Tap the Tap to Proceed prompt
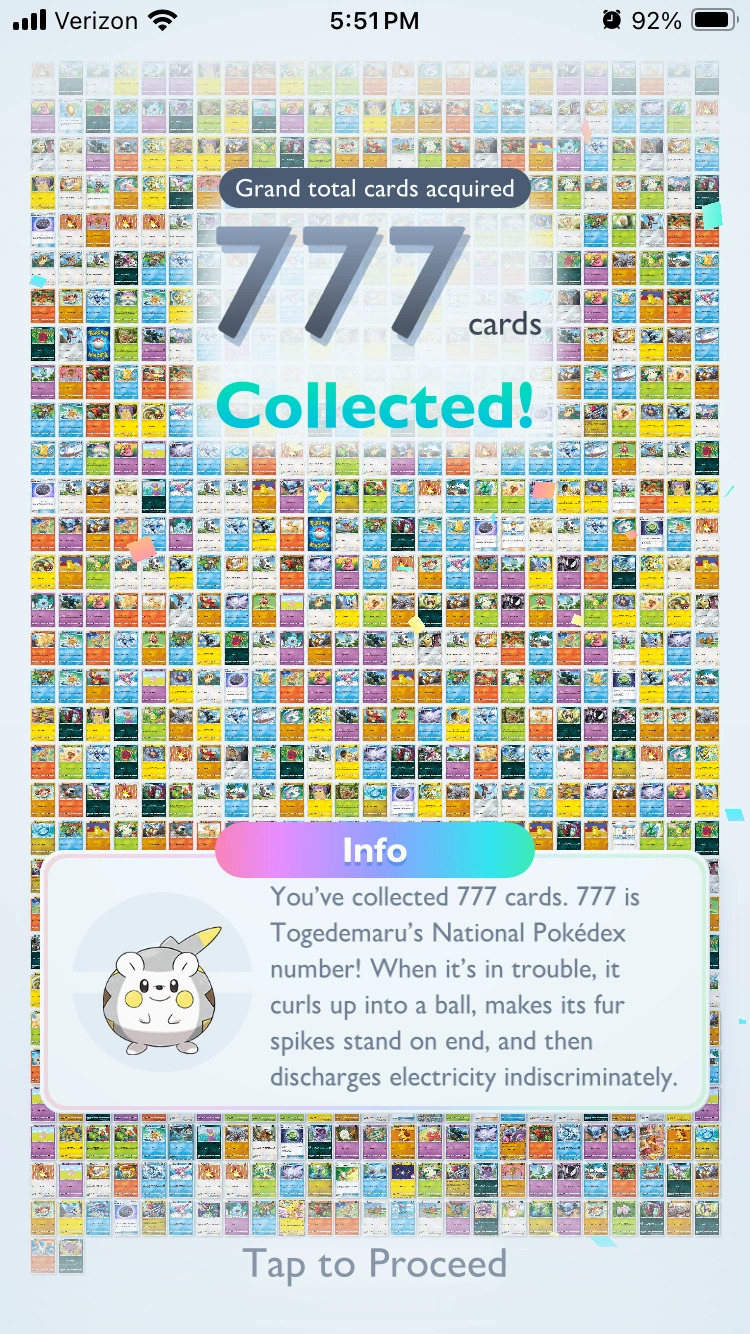Screen dimensions: 750x1334 click(x=375, y=1264)
